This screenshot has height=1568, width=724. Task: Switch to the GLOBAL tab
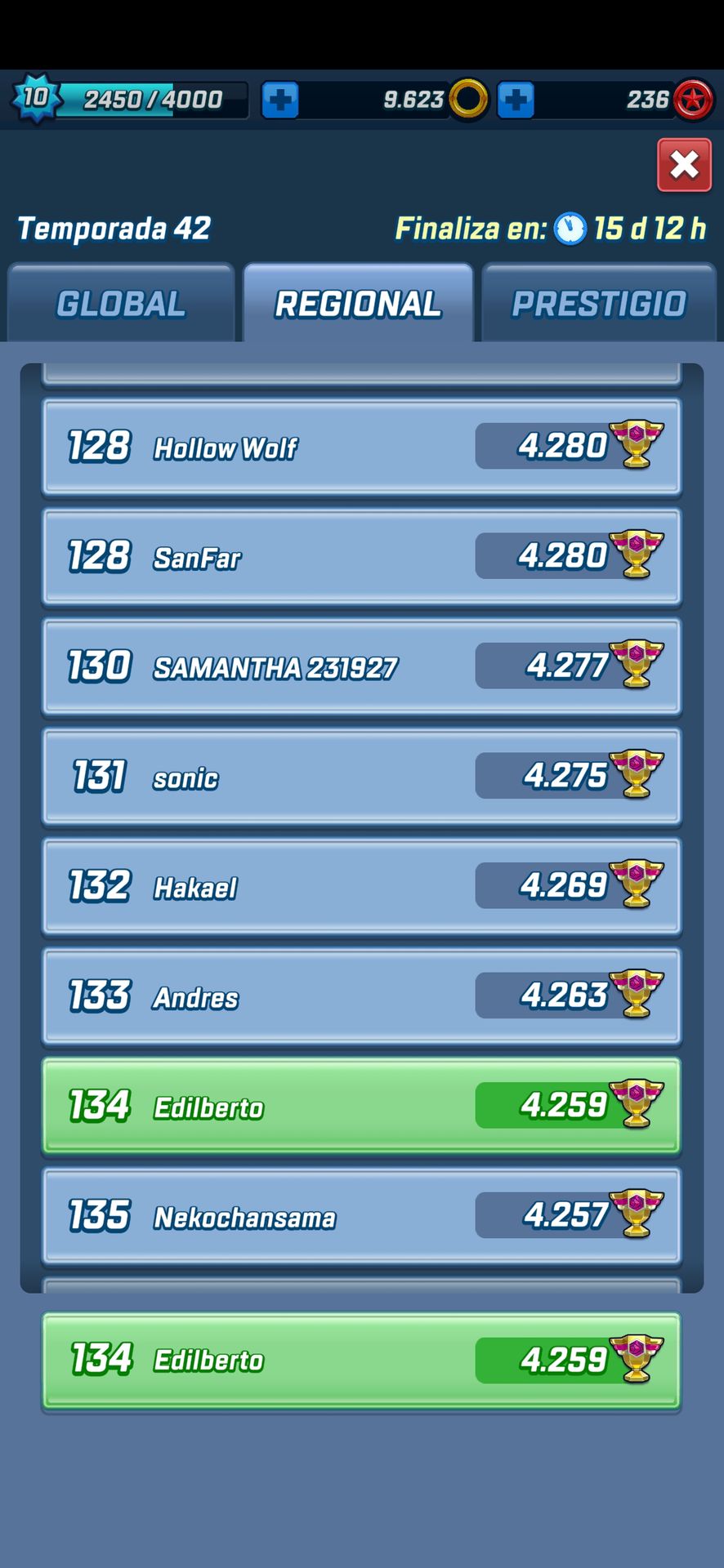click(121, 304)
